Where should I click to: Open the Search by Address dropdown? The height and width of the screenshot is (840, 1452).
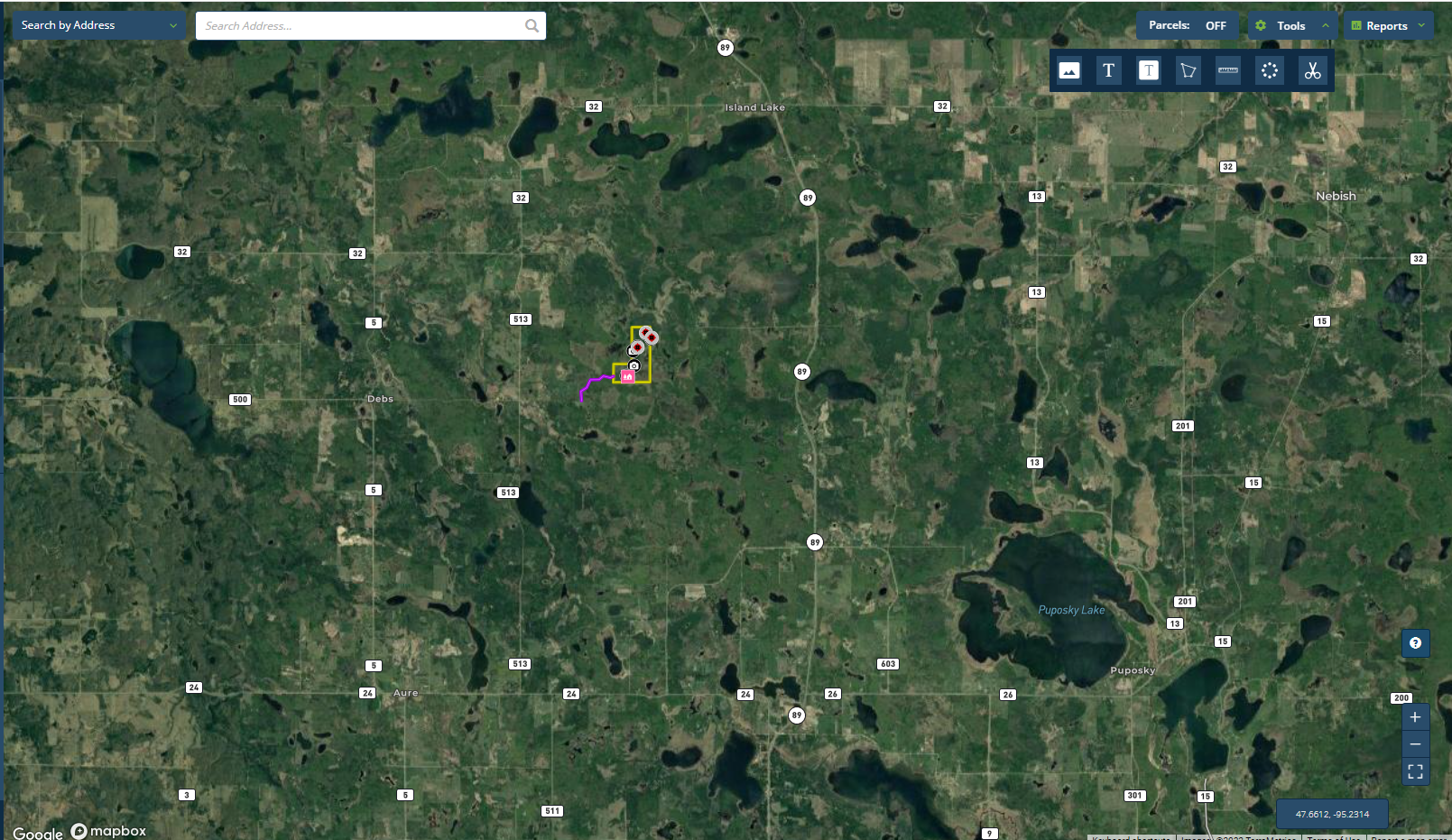pyautogui.click(x=98, y=25)
